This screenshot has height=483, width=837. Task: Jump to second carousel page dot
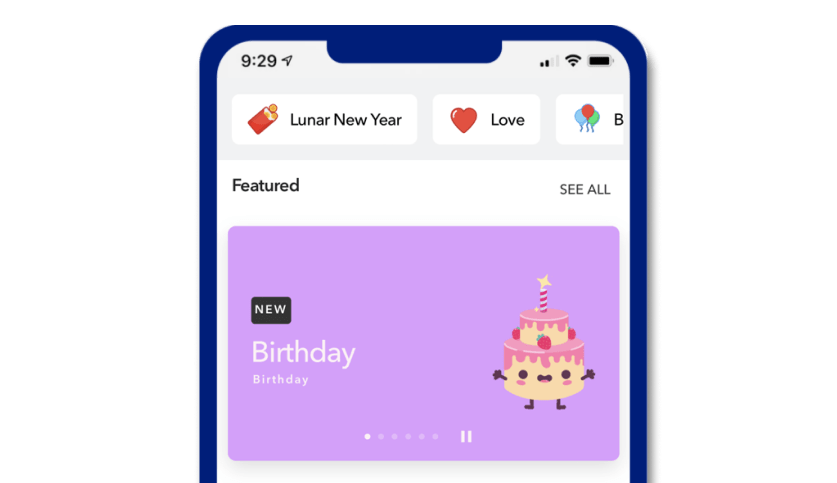tap(381, 436)
